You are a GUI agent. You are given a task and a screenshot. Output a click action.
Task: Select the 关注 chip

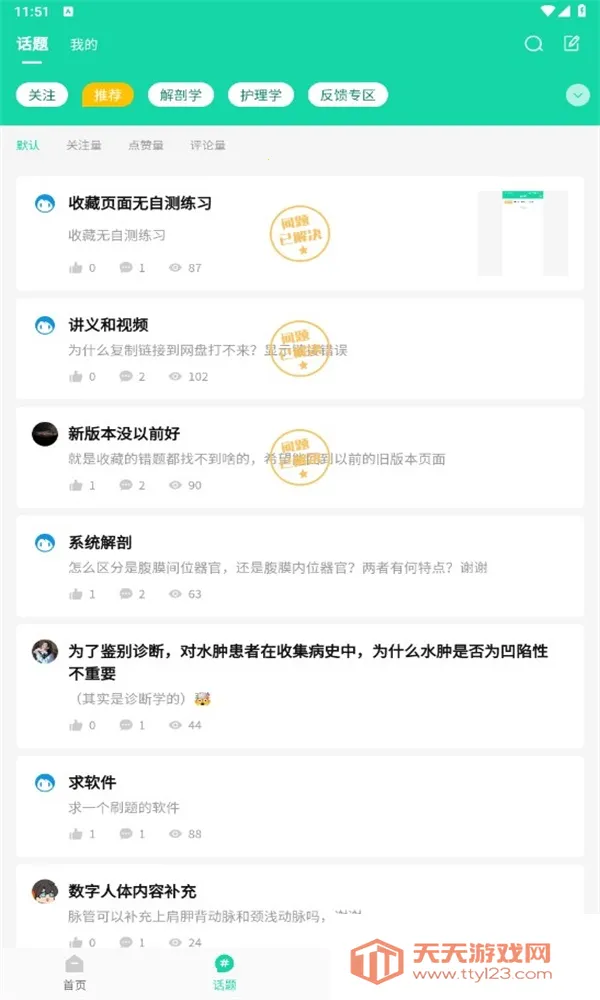click(x=42, y=95)
